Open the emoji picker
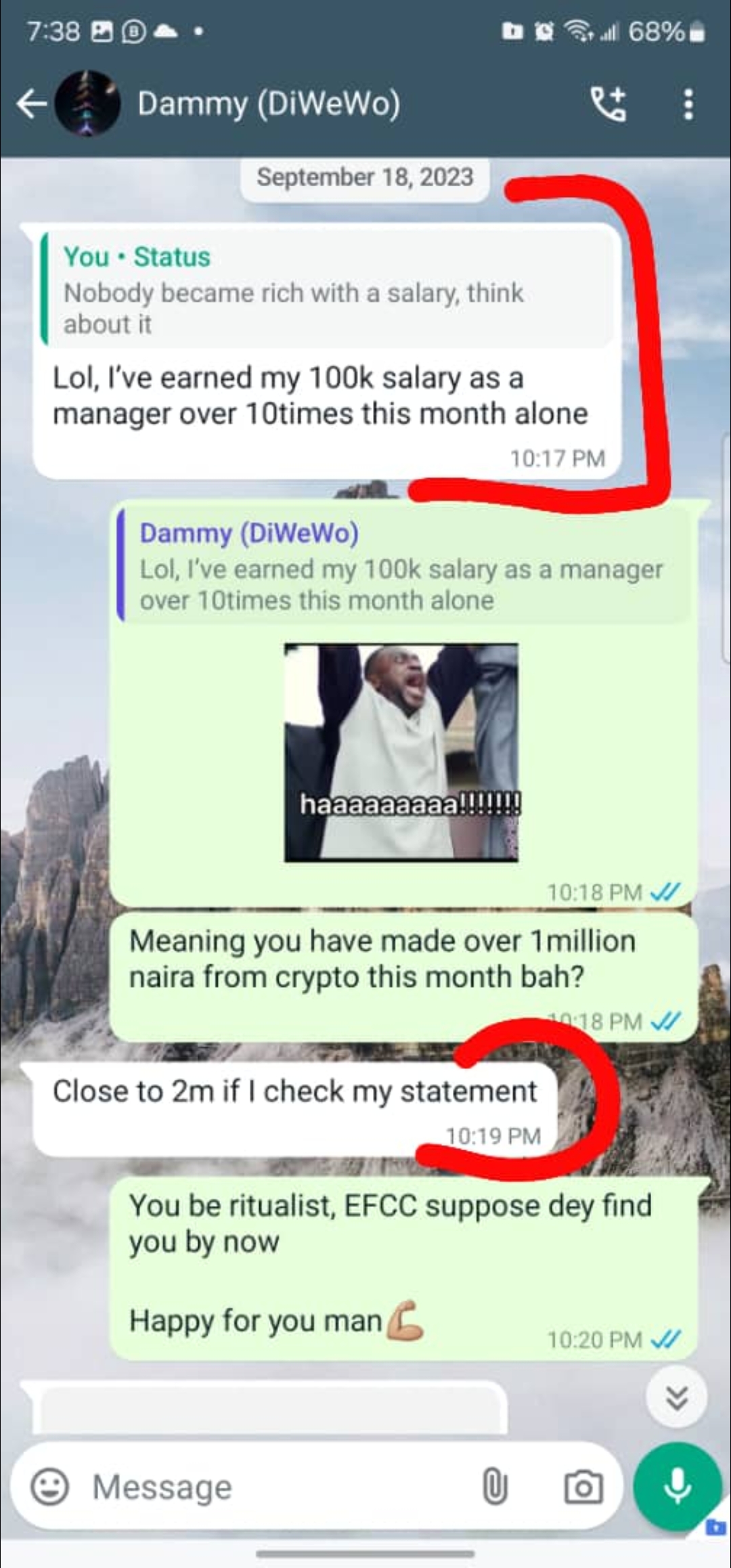 tap(50, 1488)
